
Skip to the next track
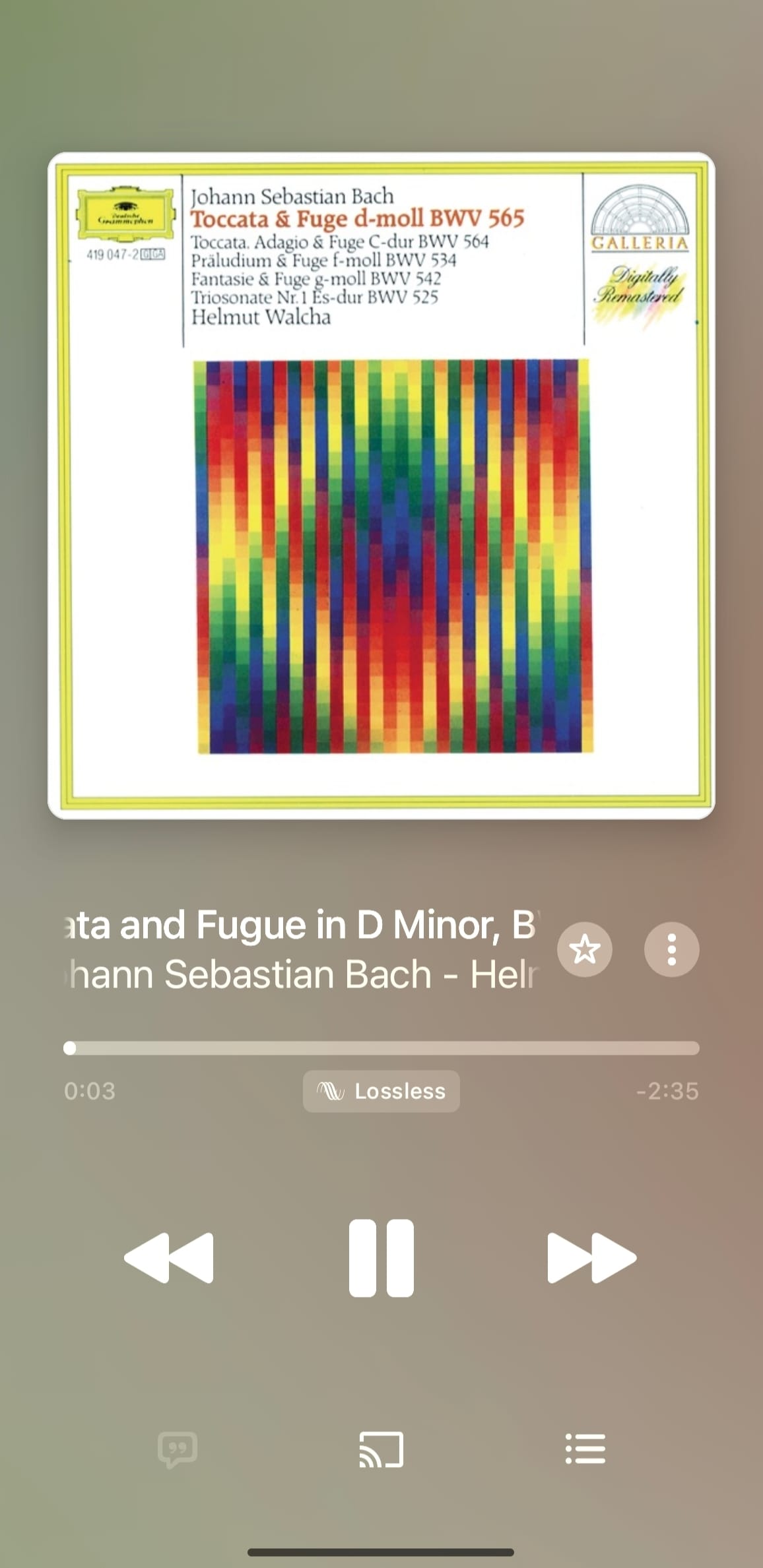coord(591,1257)
